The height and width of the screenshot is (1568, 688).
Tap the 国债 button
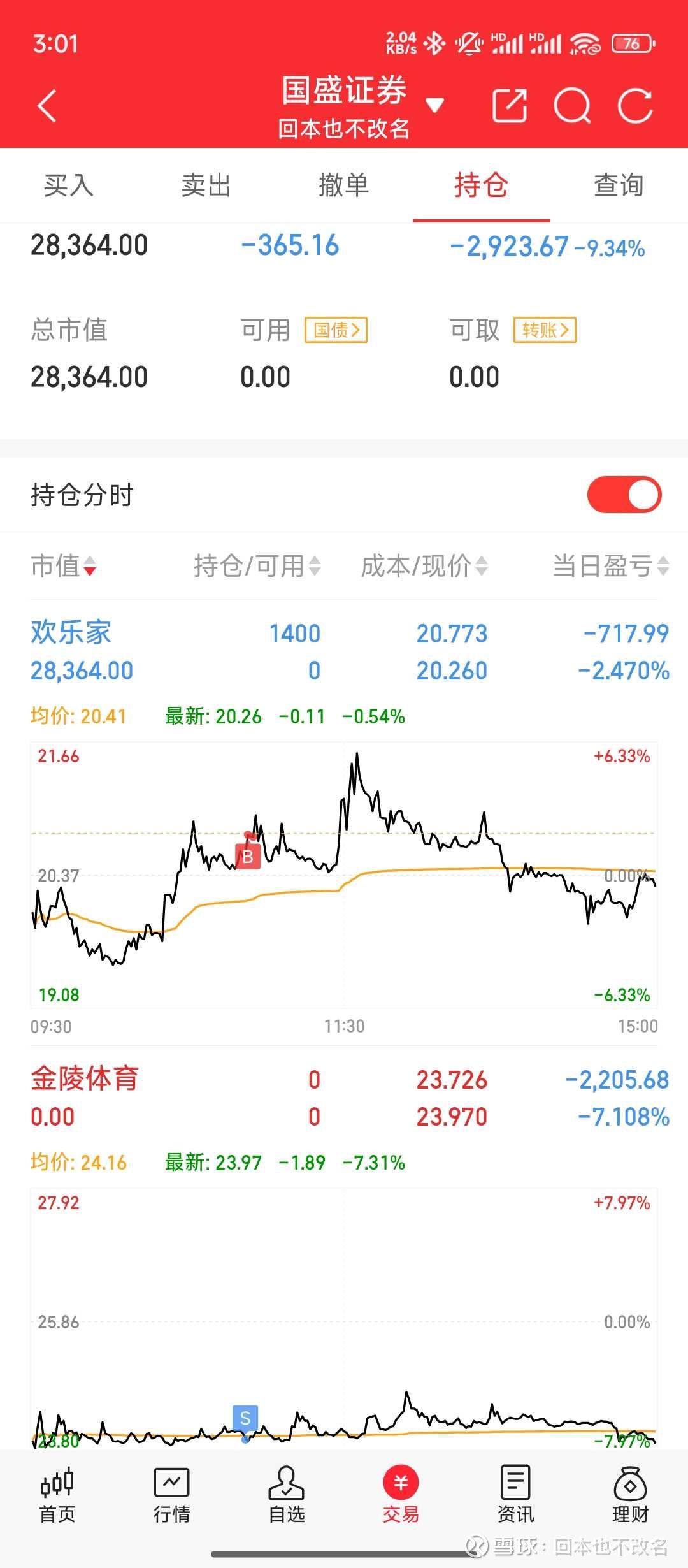point(336,330)
